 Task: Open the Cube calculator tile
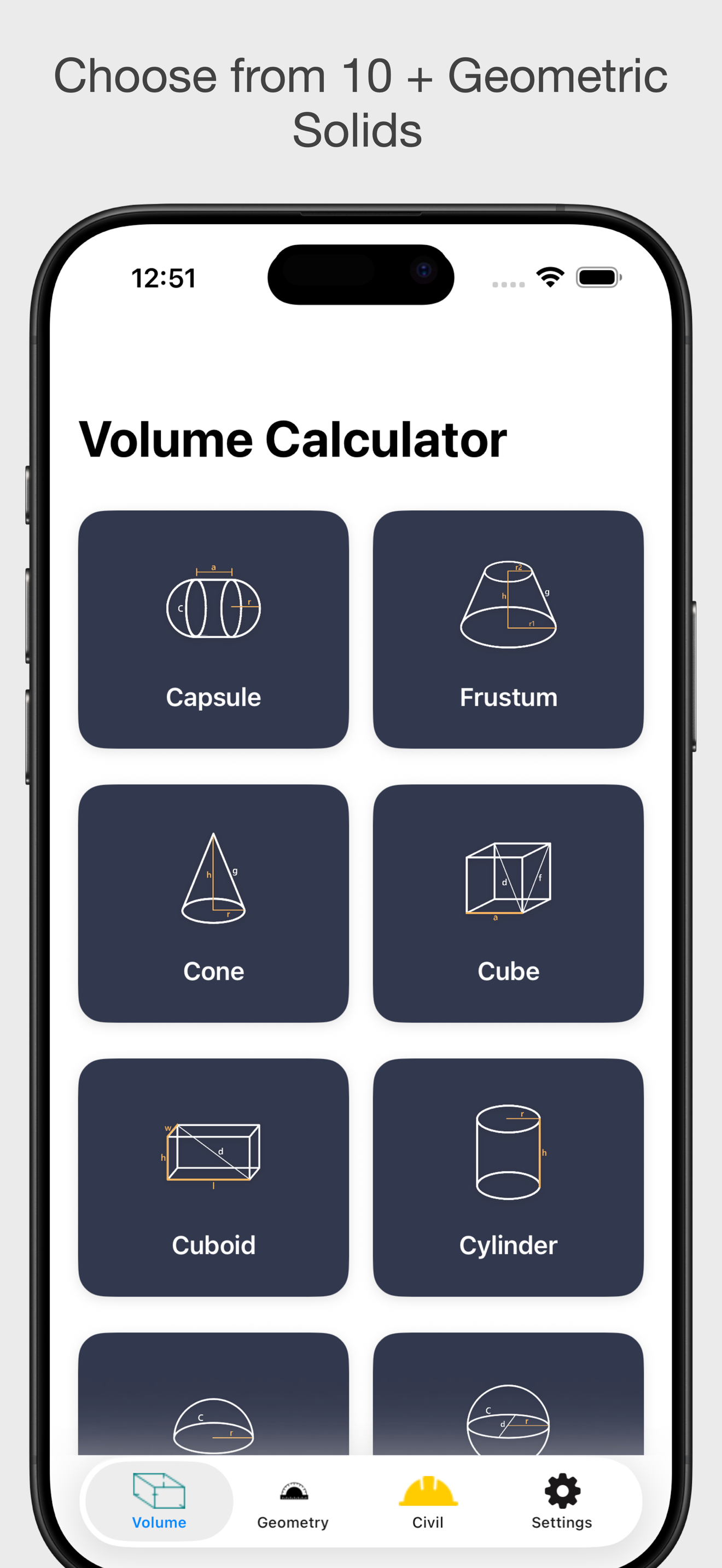coord(509,904)
